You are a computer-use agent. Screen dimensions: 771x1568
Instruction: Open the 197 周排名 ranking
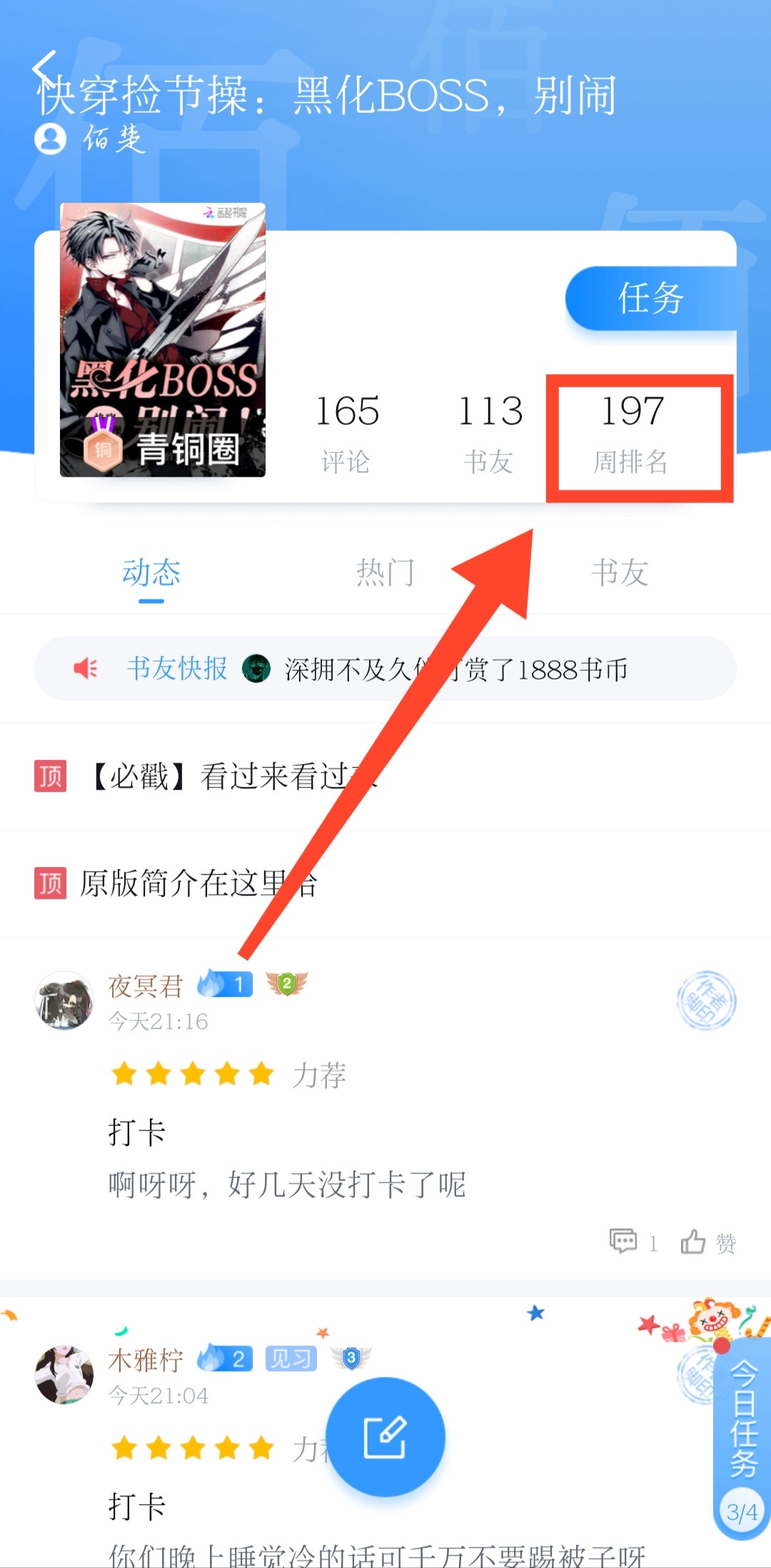click(633, 431)
